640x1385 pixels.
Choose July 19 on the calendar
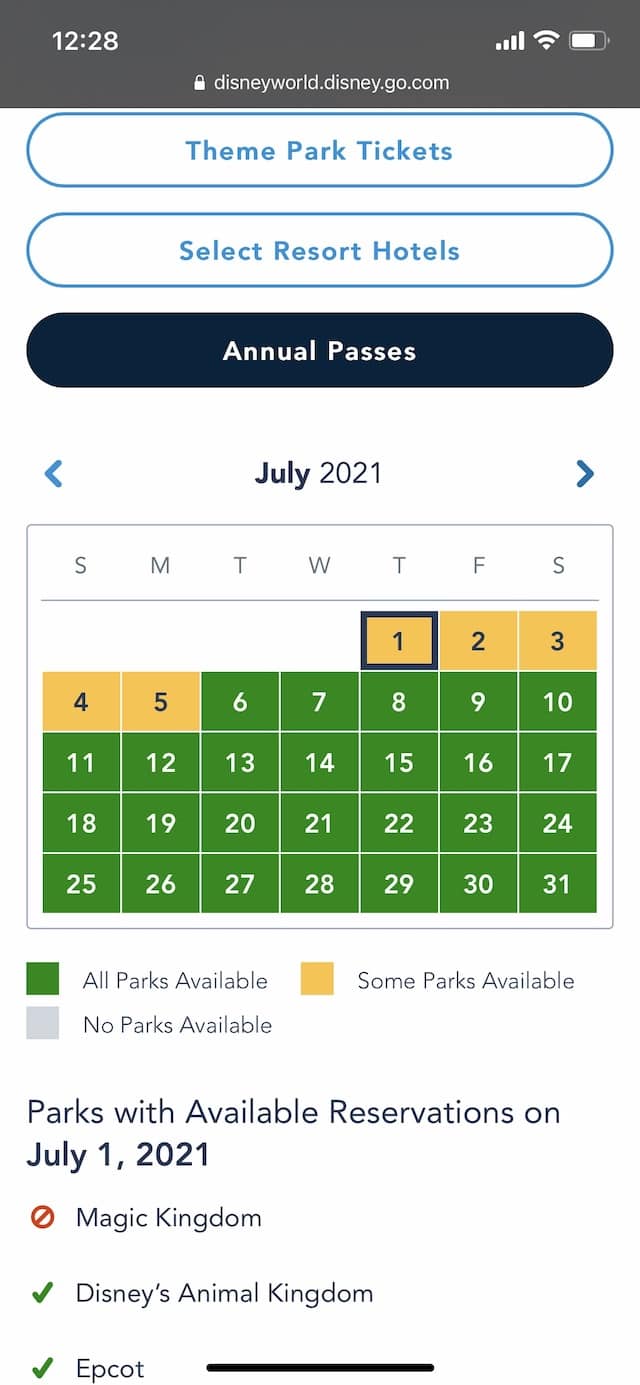160,823
